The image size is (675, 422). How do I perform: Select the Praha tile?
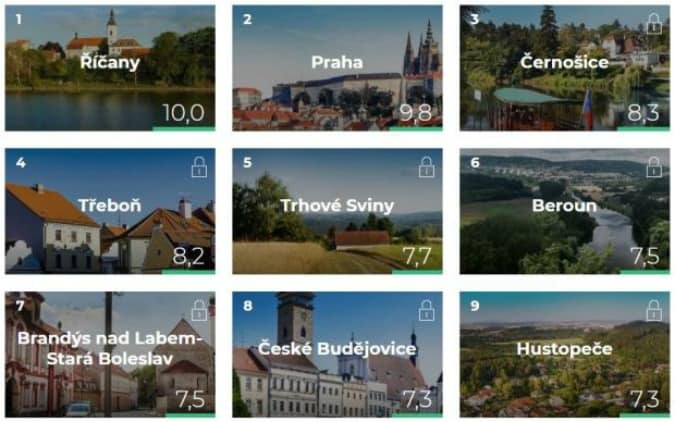tap(337, 68)
